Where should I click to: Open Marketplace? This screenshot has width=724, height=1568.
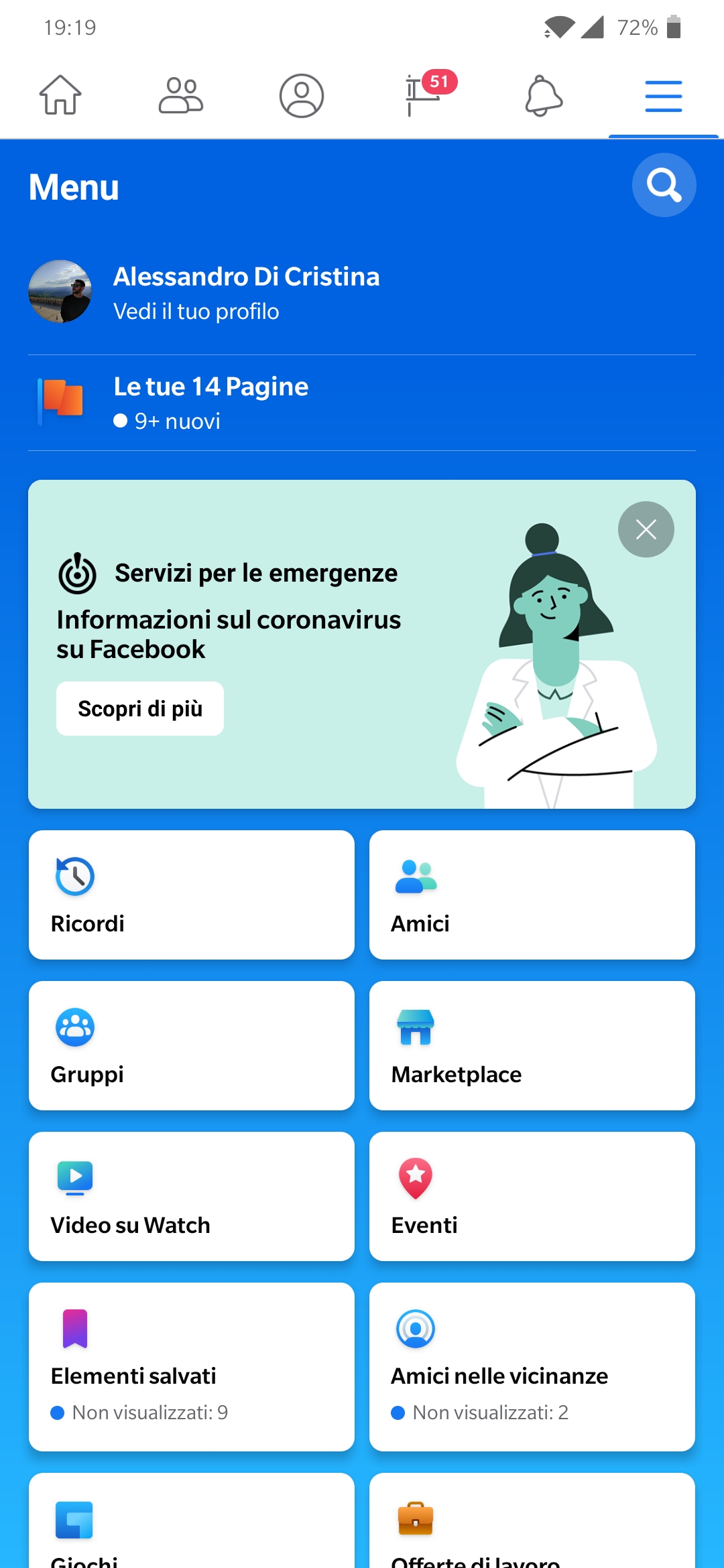(532, 1045)
